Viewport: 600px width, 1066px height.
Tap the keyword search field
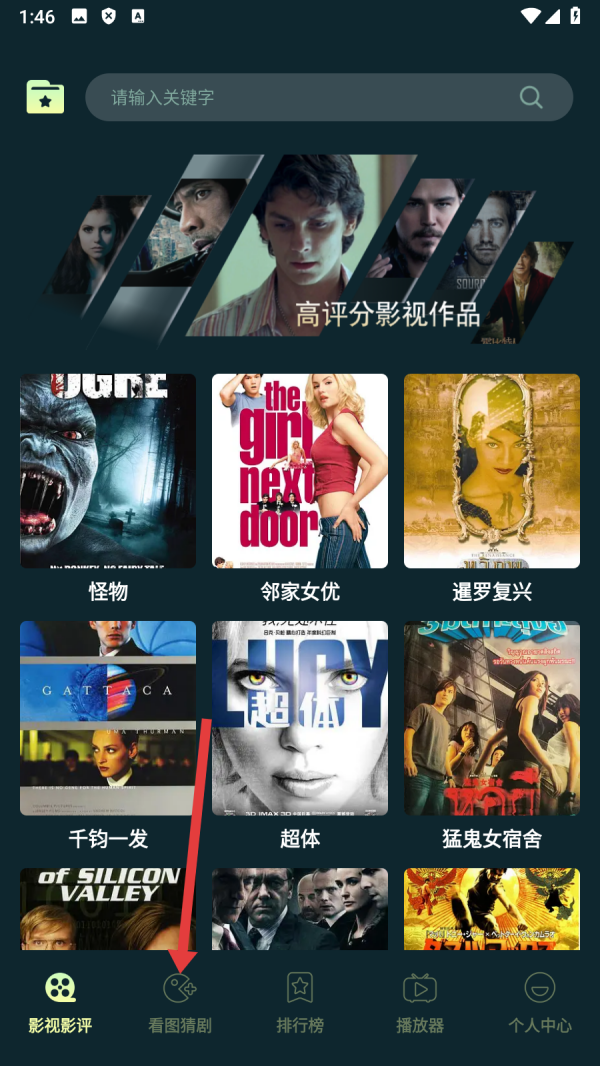click(x=300, y=97)
